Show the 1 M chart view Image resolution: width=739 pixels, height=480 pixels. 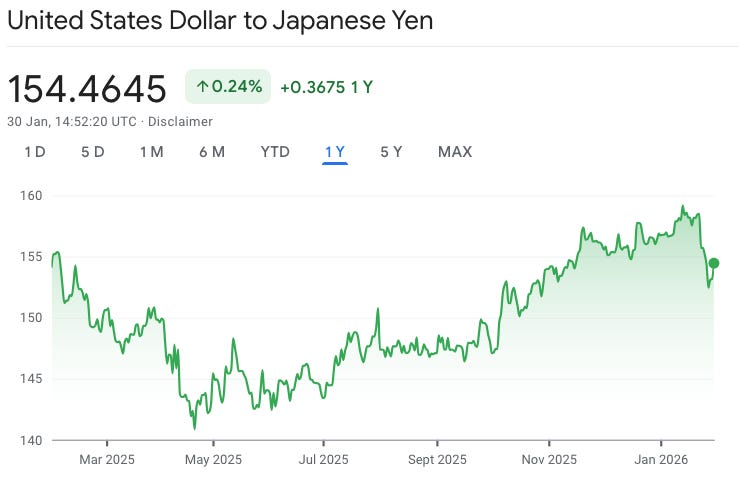point(152,152)
